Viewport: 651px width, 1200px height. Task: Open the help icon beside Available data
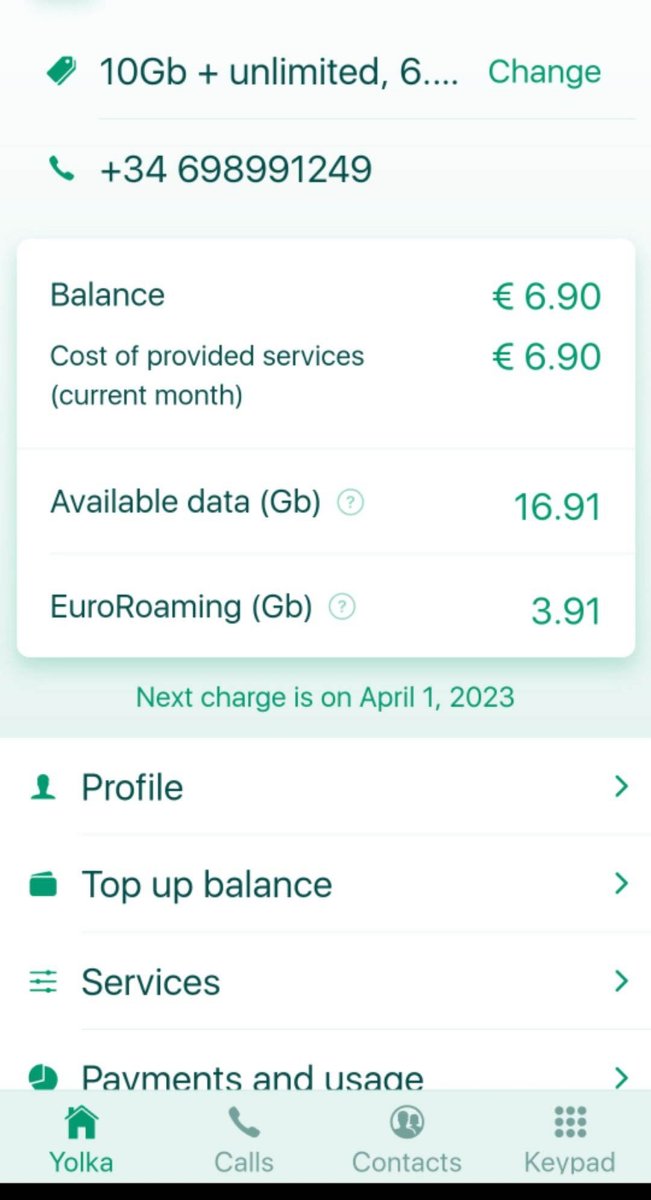350,503
